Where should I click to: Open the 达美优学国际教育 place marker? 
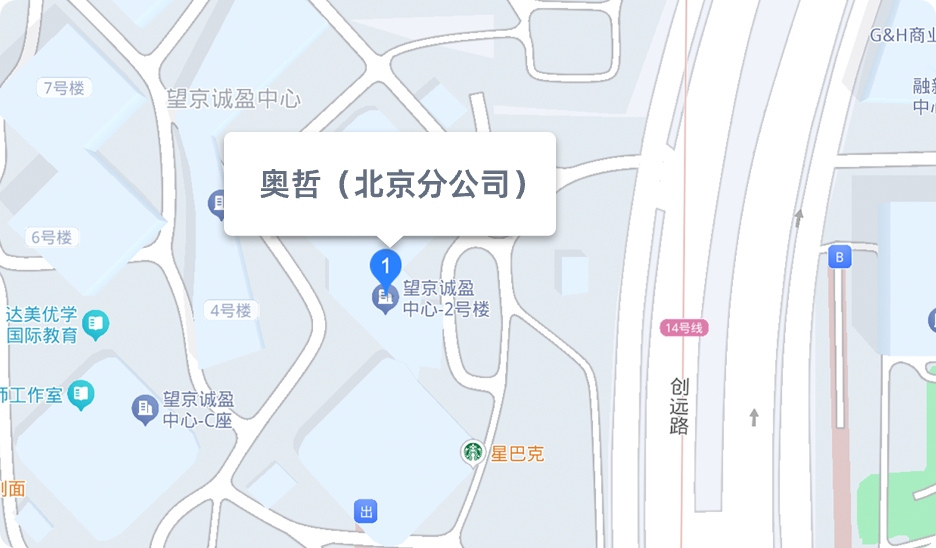tap(96, 322)
